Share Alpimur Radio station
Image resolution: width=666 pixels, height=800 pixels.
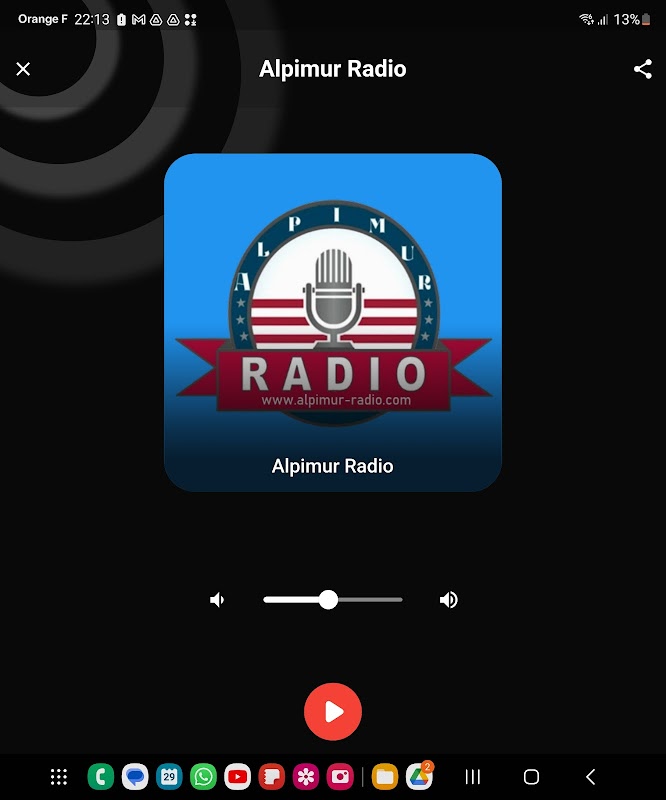[643, 69]
